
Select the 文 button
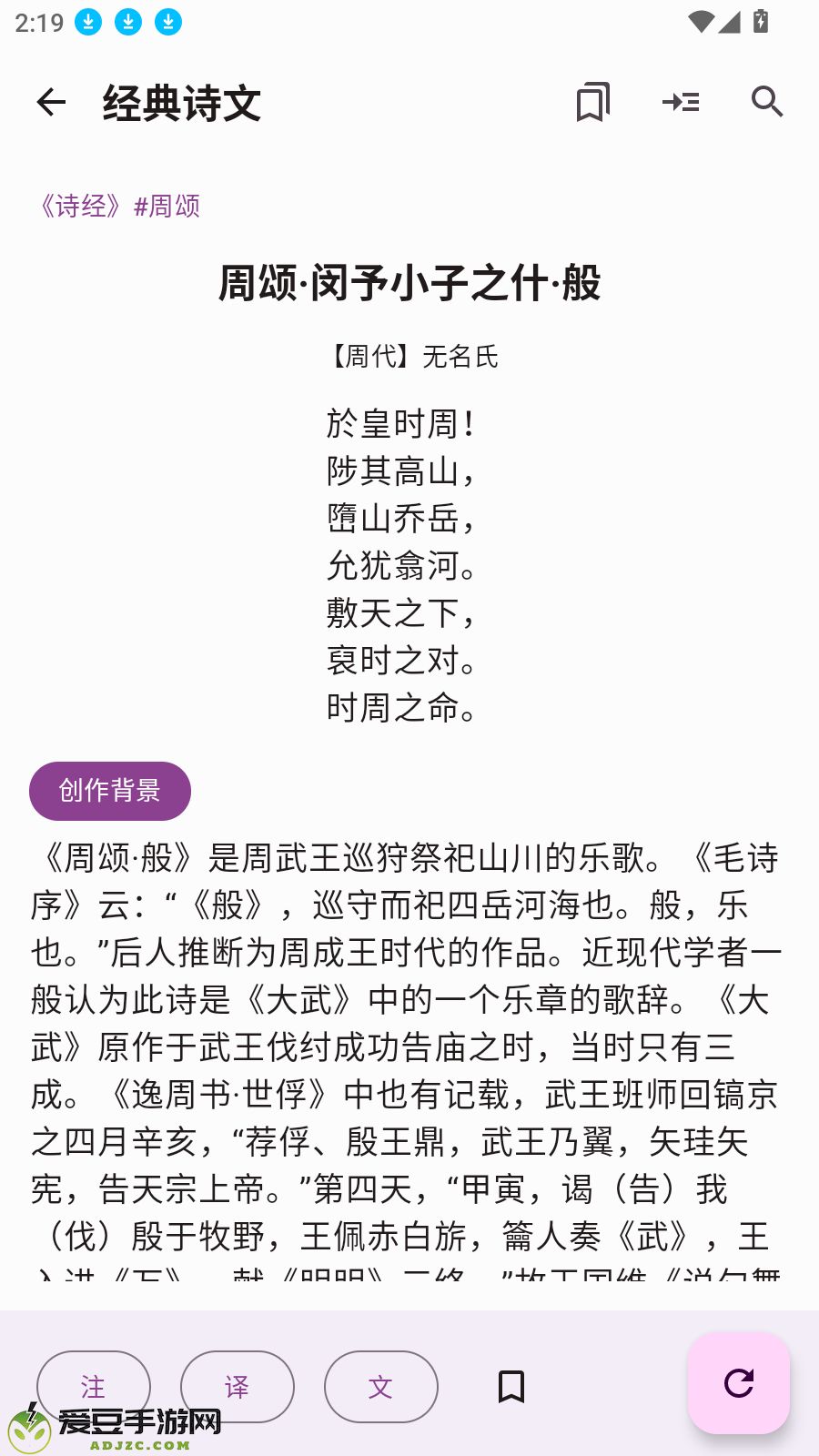coord(381,1387)
